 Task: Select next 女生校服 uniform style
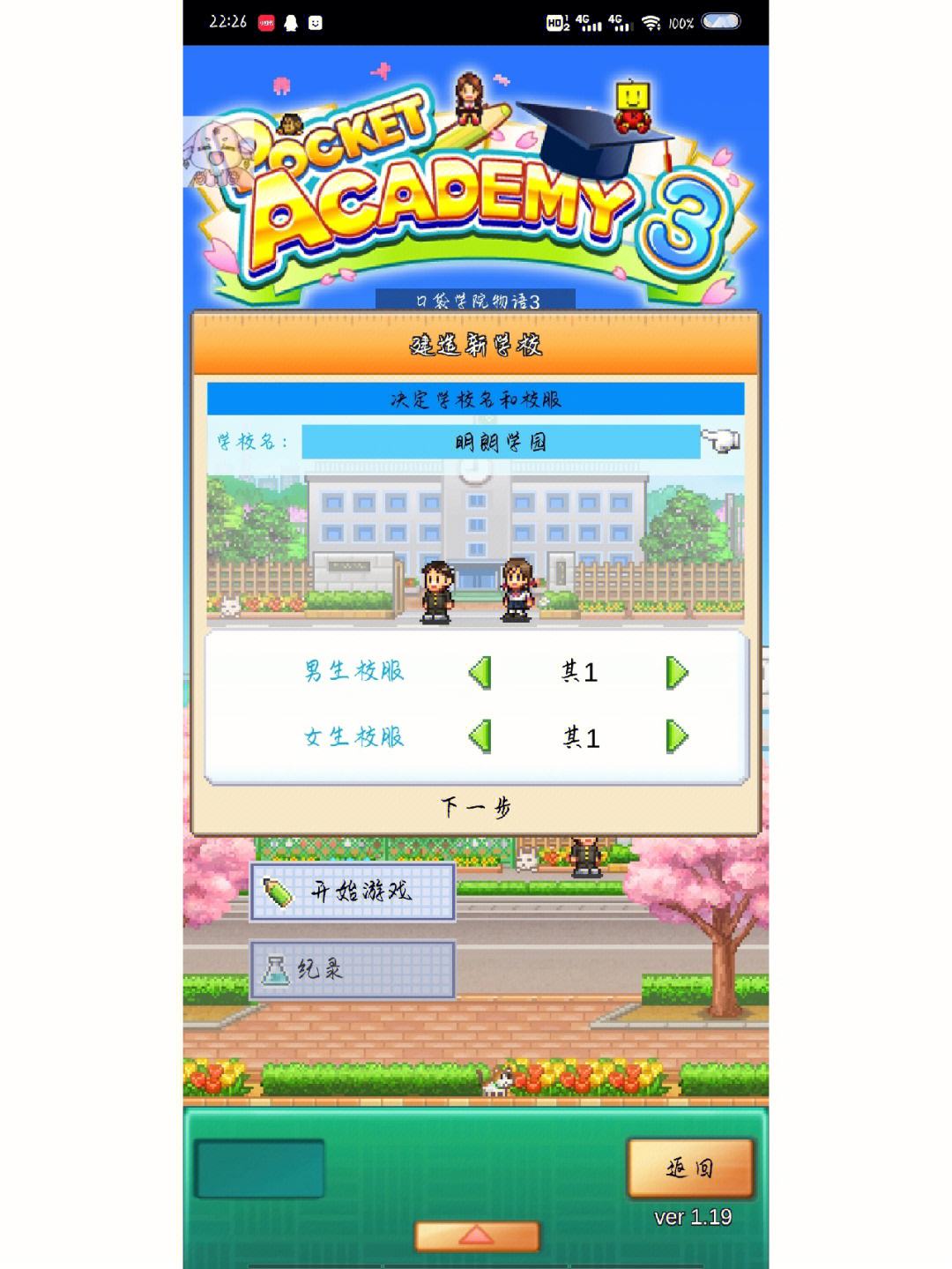point(677,736)
